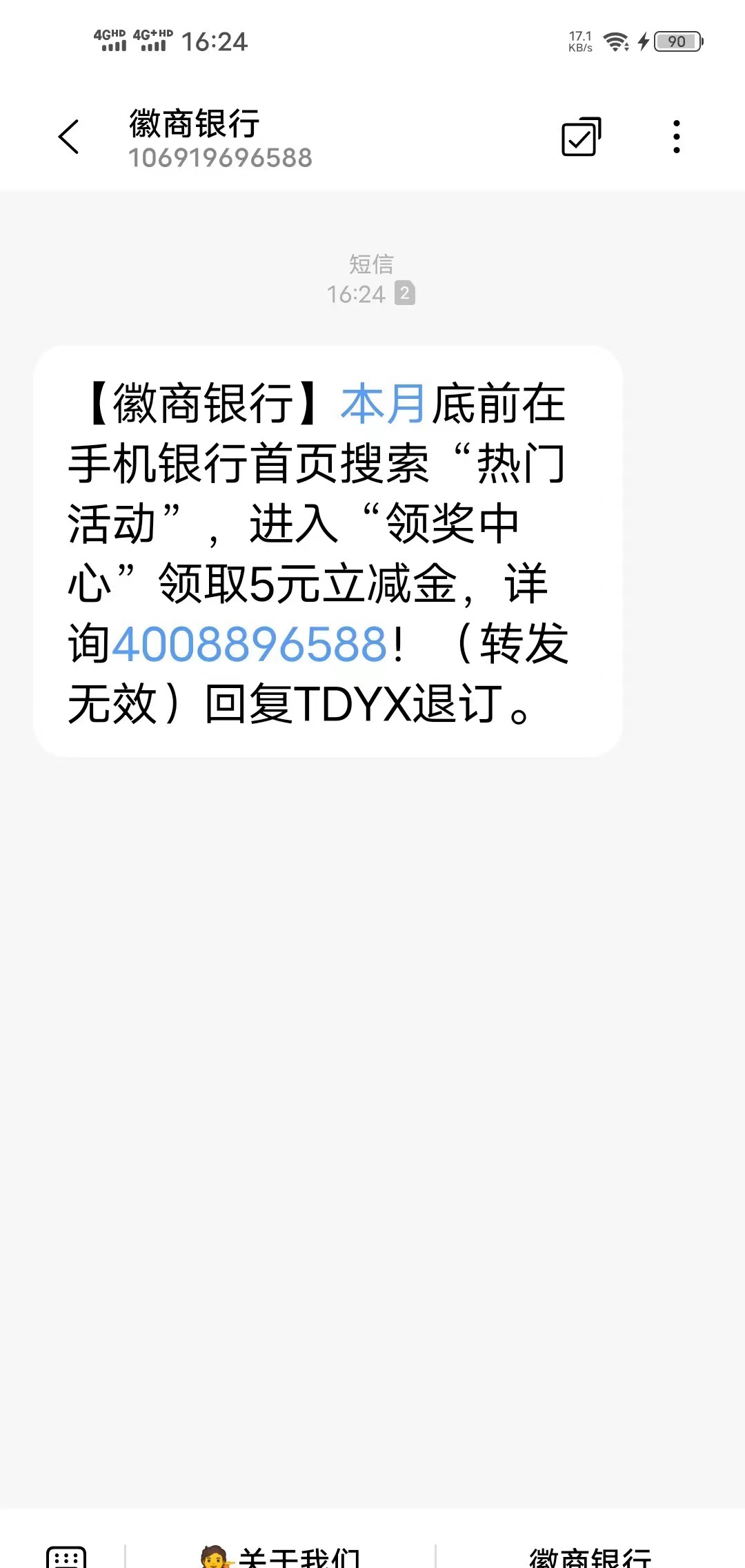Screen dimensions: 745x1568
Task: Tap the highlighted 本月 date link
Action: pos(384,404)
